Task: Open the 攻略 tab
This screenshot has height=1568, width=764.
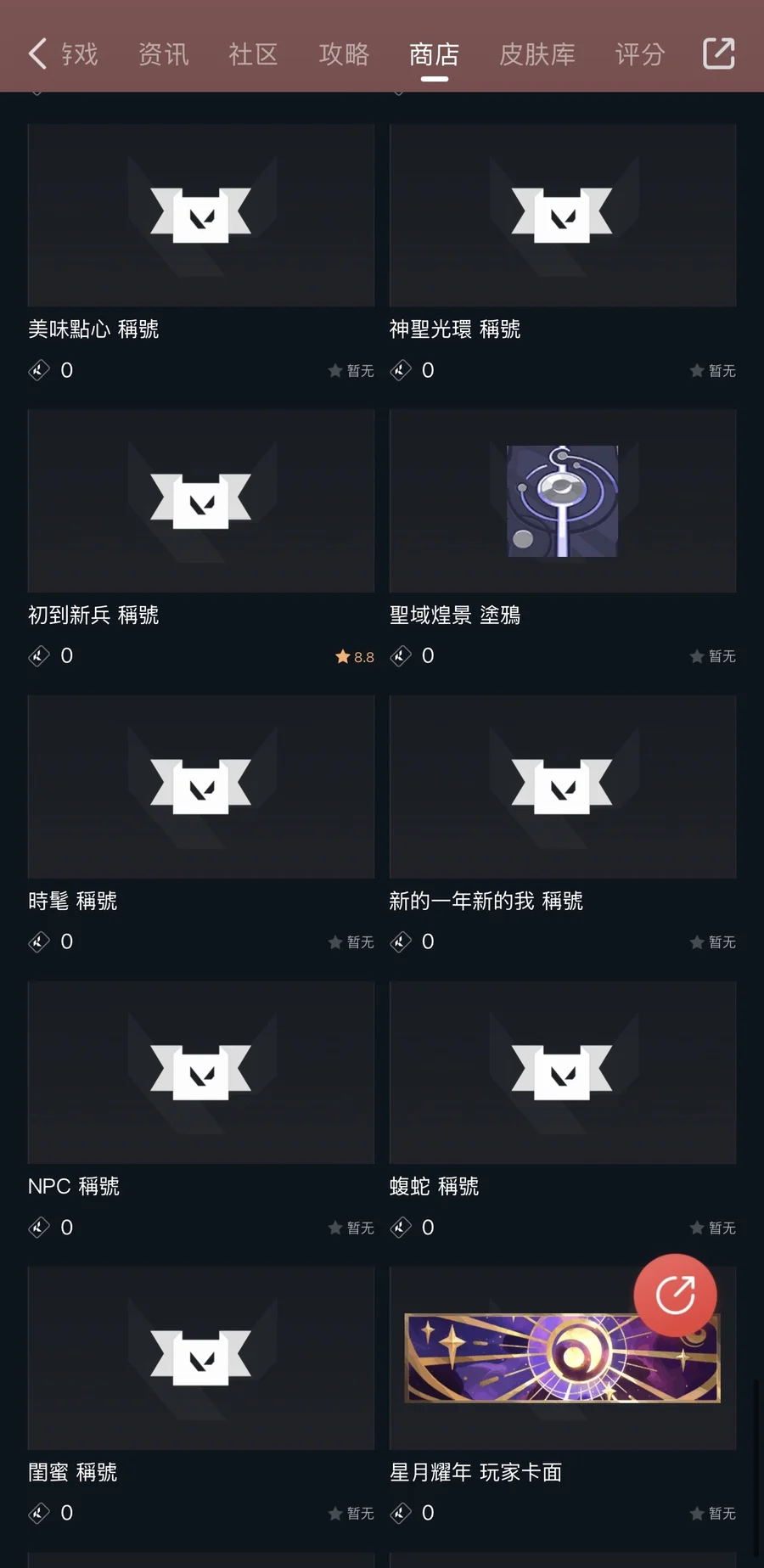Action: [x=344, y=54]
